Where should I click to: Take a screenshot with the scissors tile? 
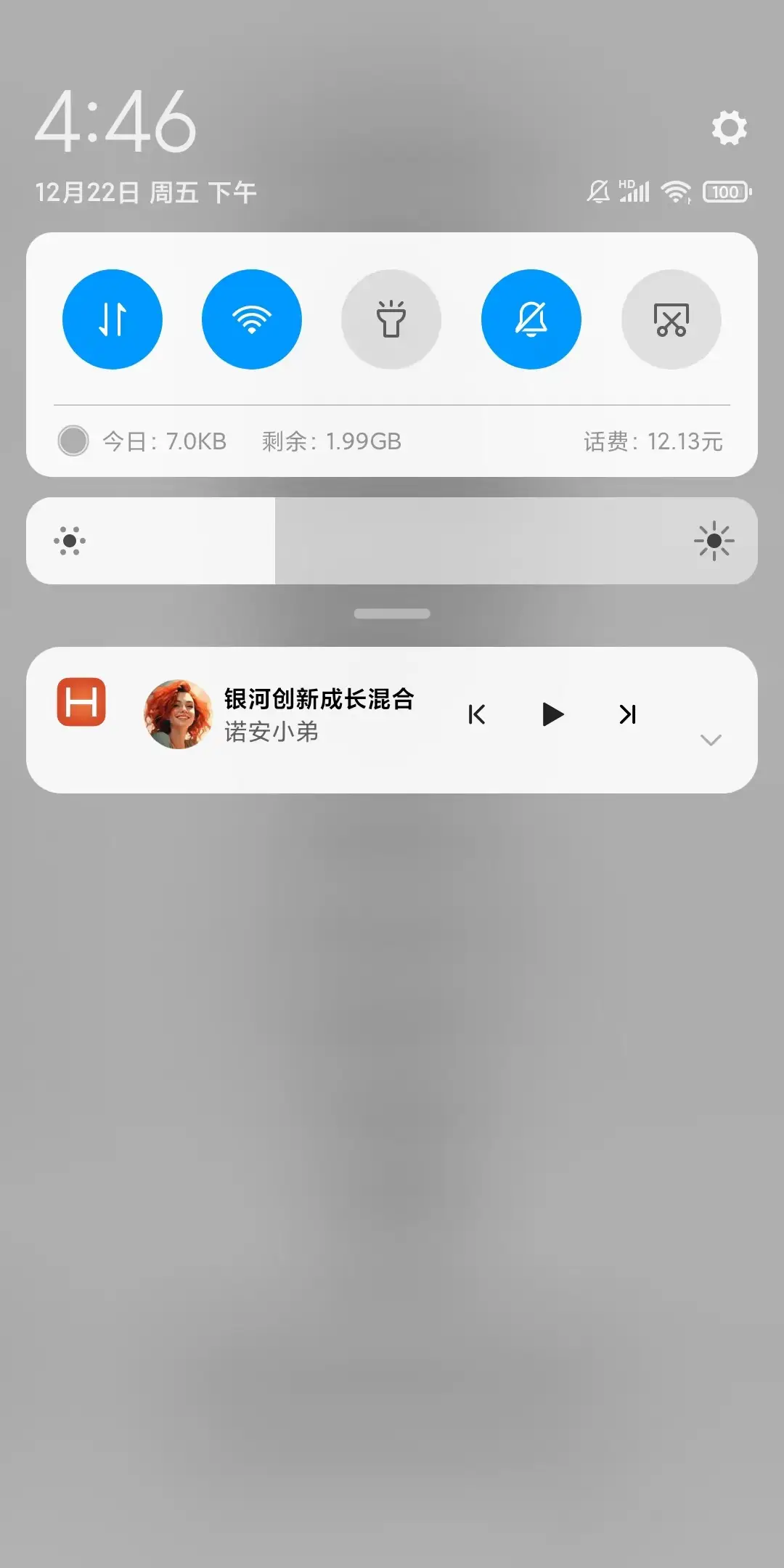pyautogui.click(x=671, y=319)
